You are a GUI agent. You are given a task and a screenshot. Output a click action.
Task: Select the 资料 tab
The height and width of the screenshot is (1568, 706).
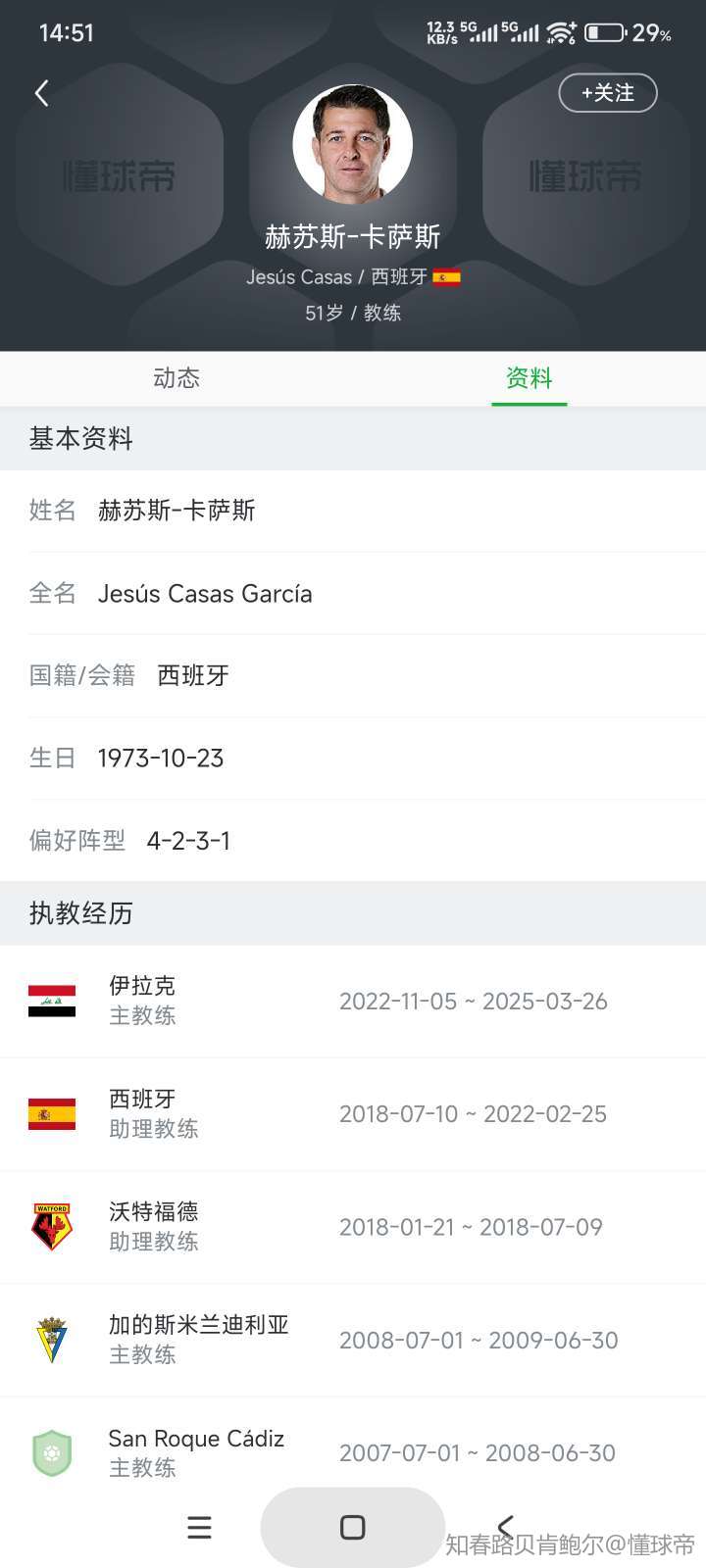pos(529,378)
